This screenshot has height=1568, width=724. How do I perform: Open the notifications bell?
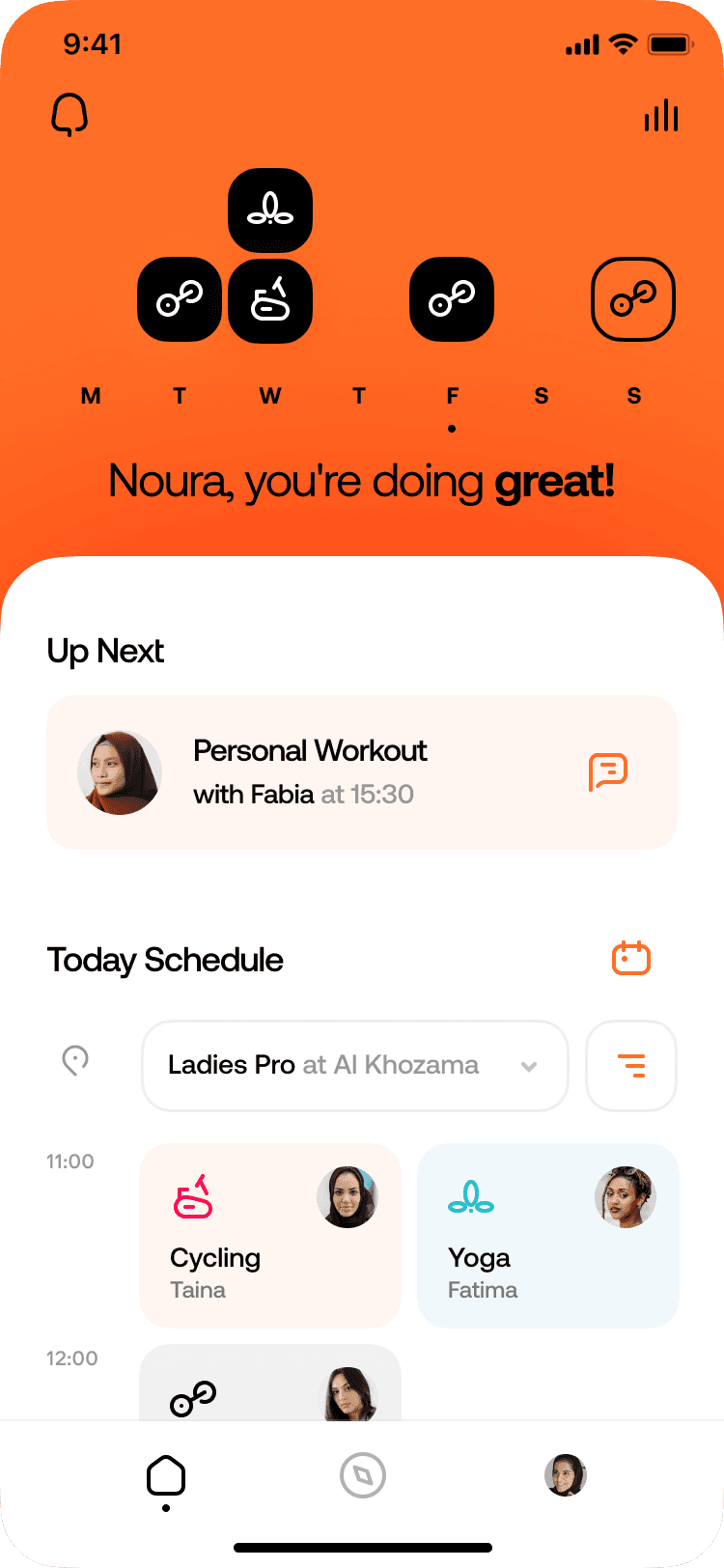pos(70,116)
